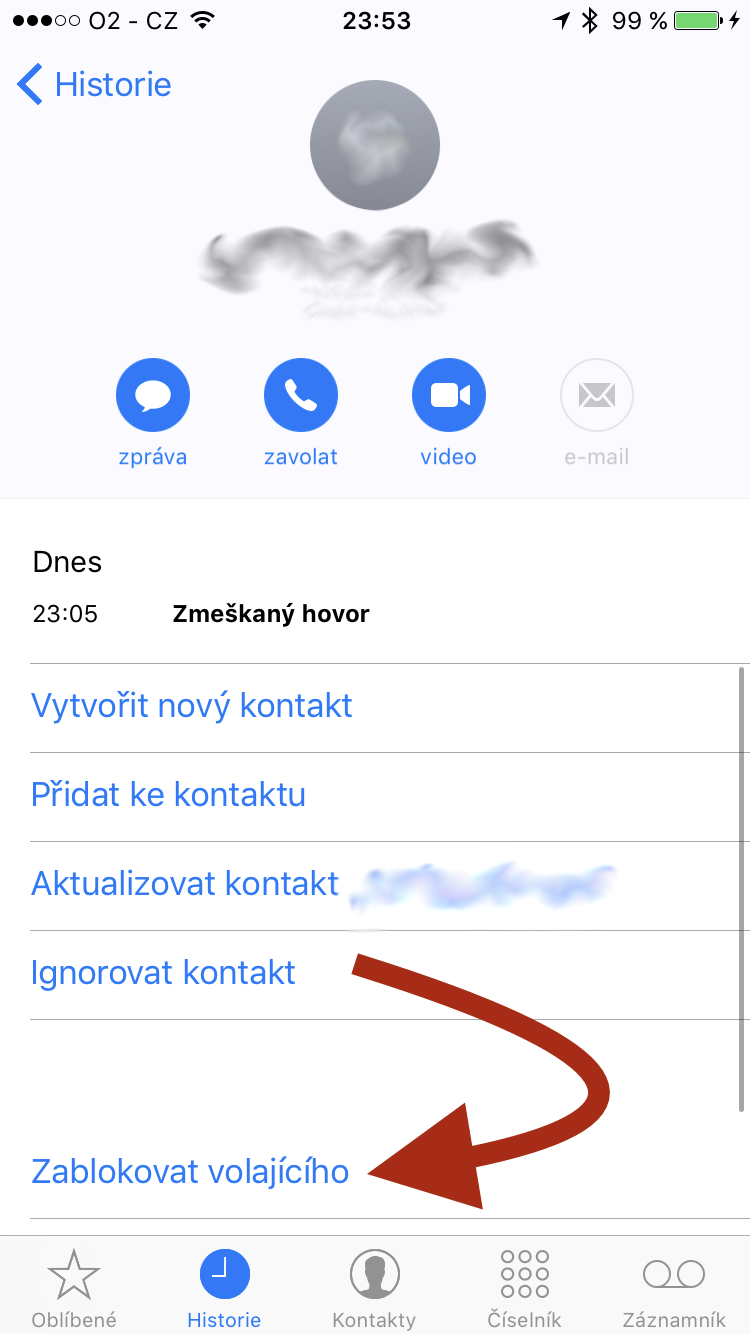Tap Aktualizovat kontakt
This screenshot has width=750, height=1334.
coord(186,884)
